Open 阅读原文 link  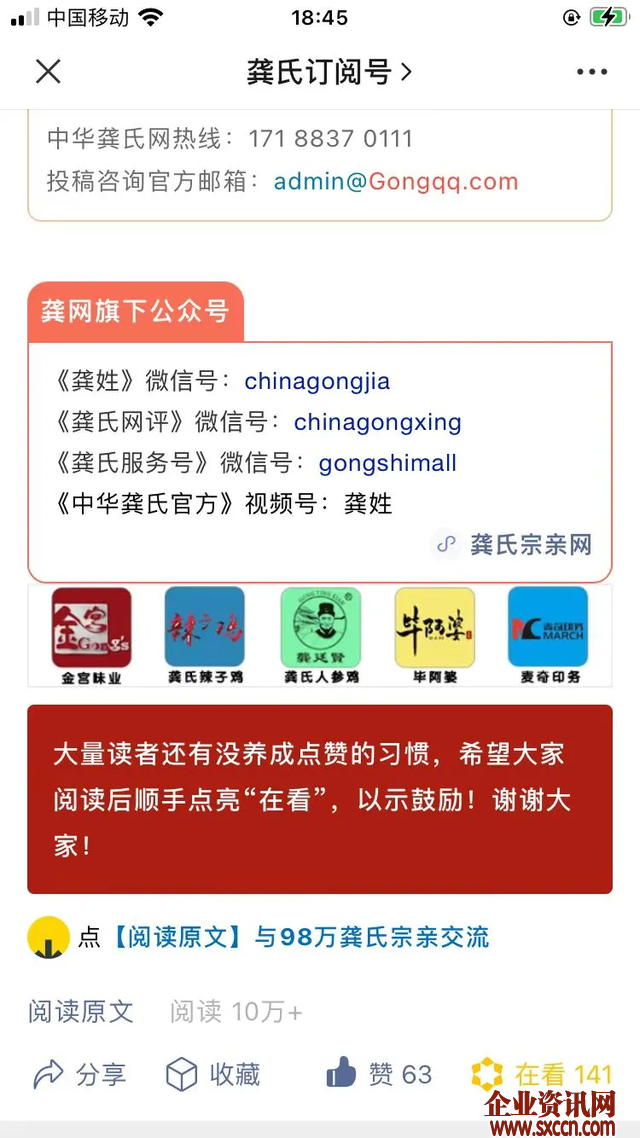[81, 1011]
